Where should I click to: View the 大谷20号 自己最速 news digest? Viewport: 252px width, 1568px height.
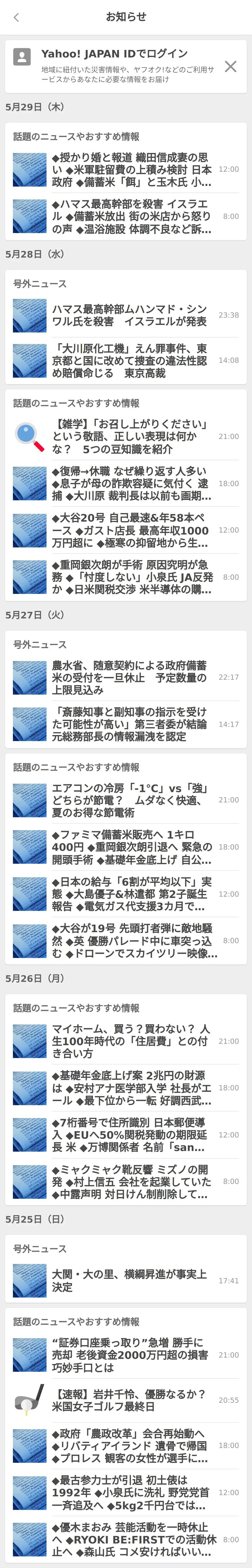click(131, 530)
